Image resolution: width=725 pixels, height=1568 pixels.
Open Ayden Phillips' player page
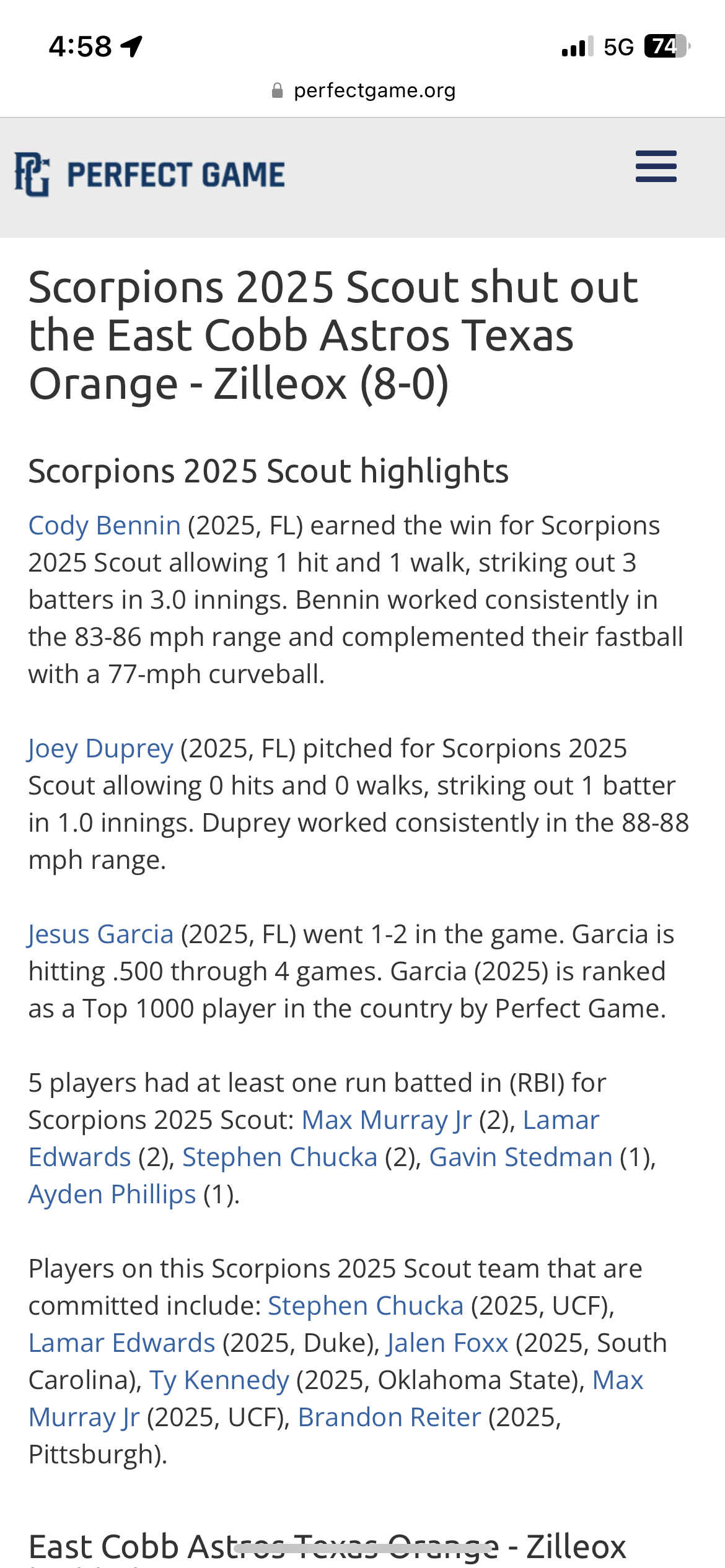112,1195
